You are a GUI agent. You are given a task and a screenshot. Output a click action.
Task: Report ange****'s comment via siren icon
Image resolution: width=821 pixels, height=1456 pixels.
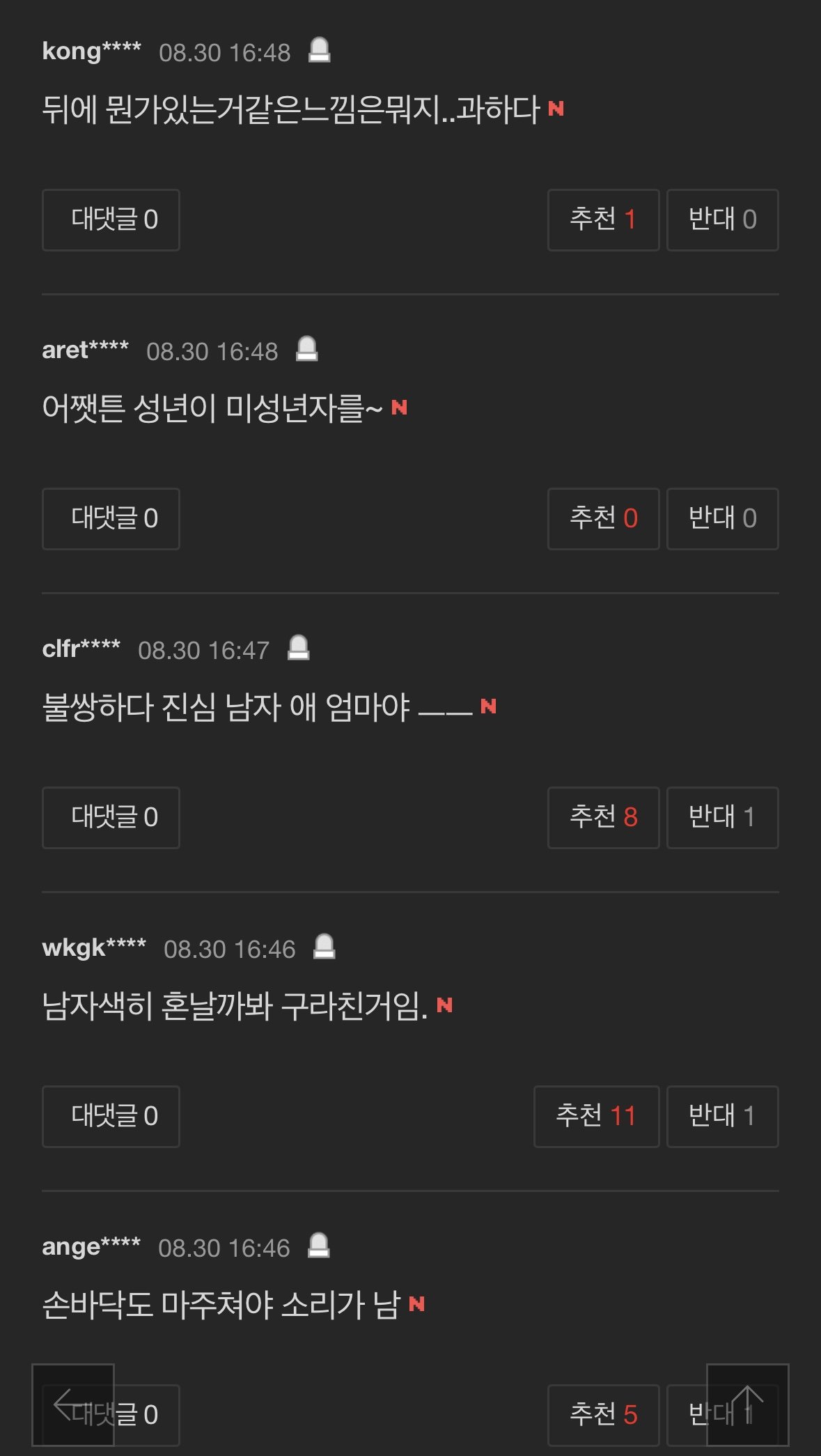pyautogui.click(x=319, y=1246)
